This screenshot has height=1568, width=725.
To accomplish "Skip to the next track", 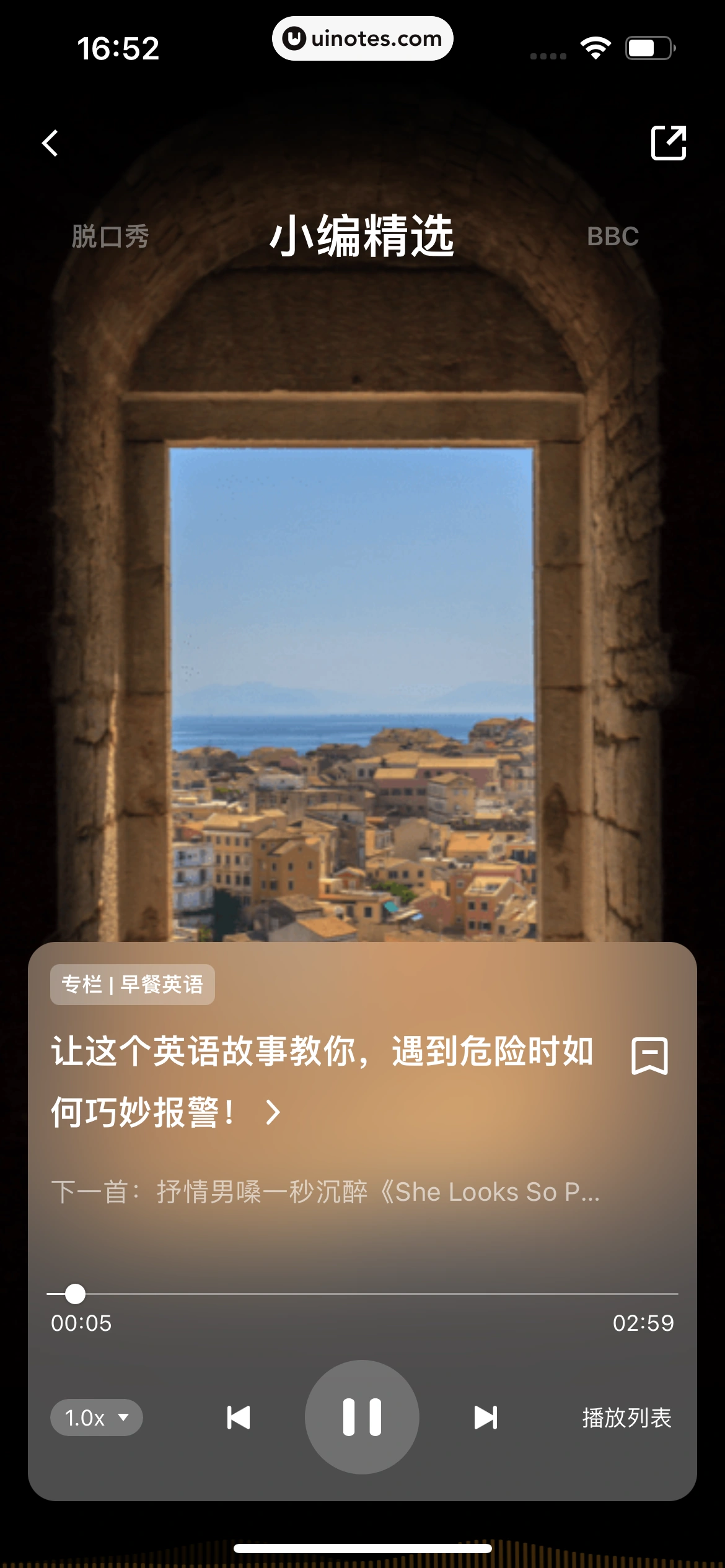I will 487,1418.
